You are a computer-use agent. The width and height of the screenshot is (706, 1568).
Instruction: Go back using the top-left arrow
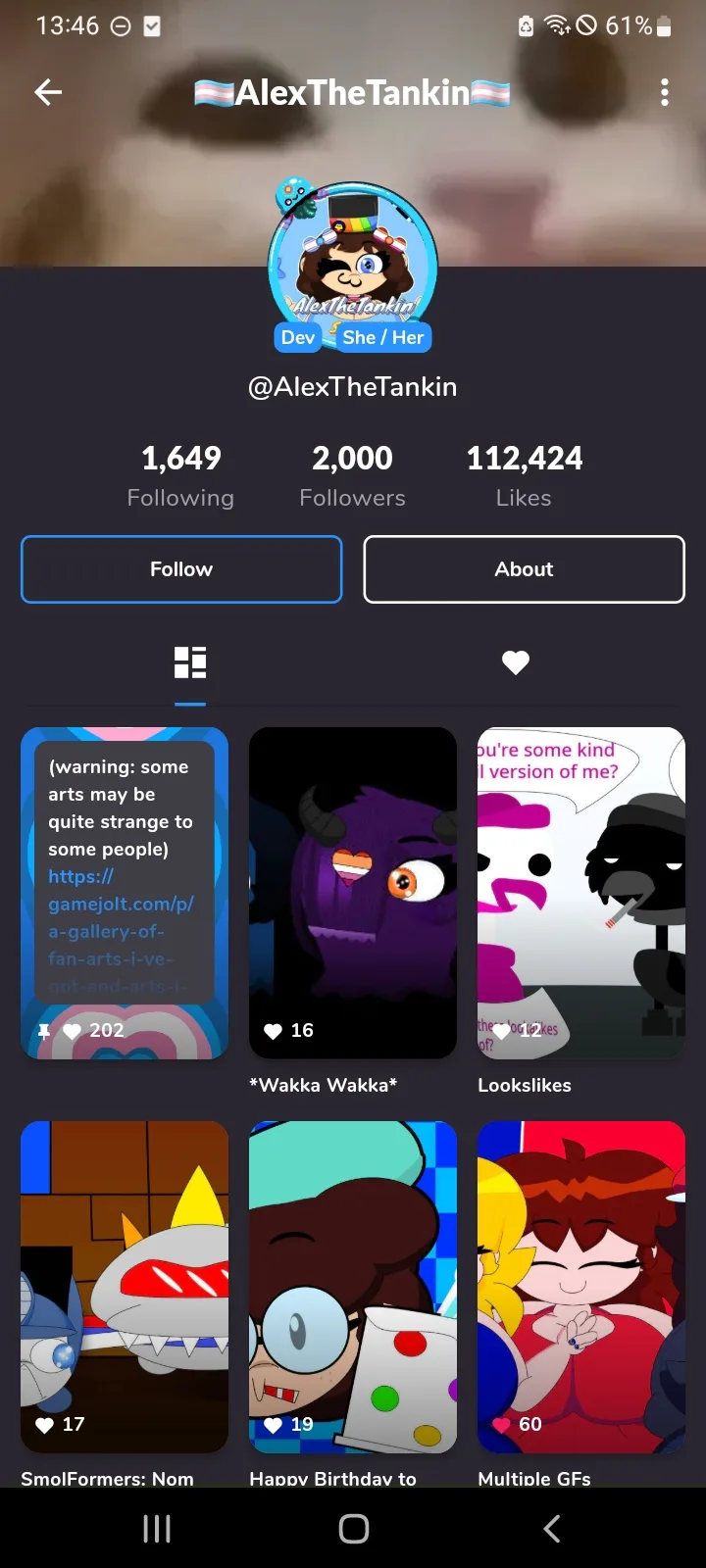48,92
